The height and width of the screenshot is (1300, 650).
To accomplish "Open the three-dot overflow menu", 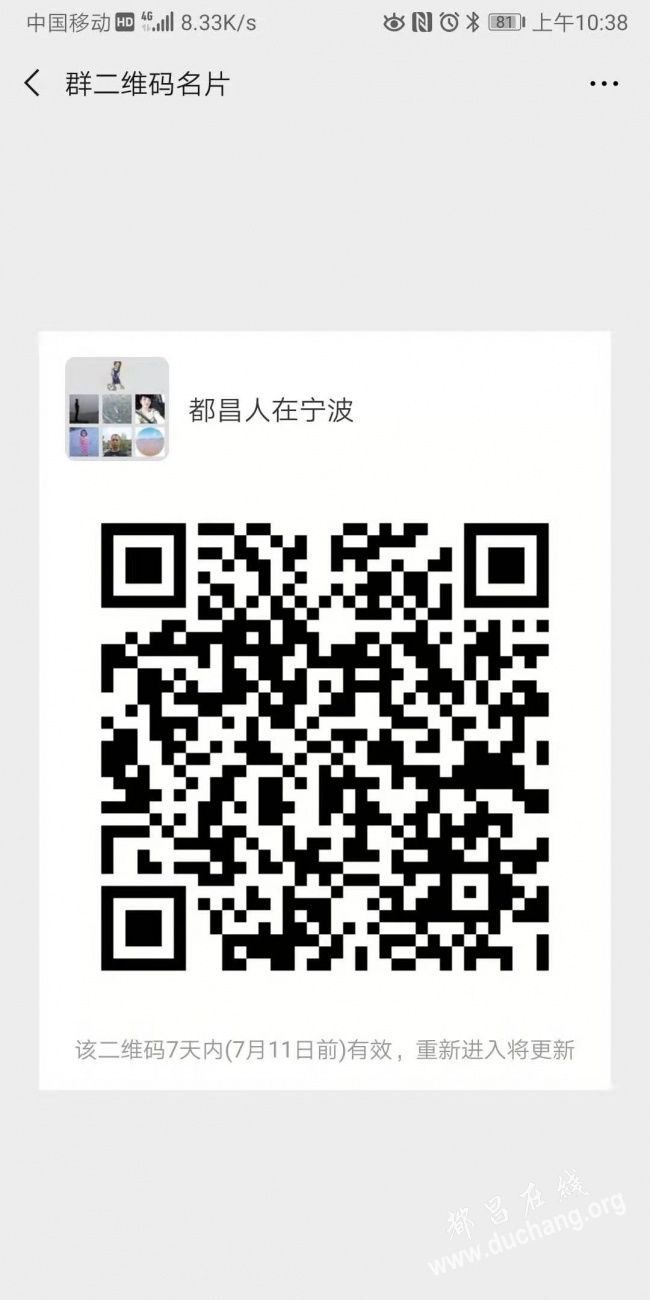I will pyautogui.click(x=604, y=84).
